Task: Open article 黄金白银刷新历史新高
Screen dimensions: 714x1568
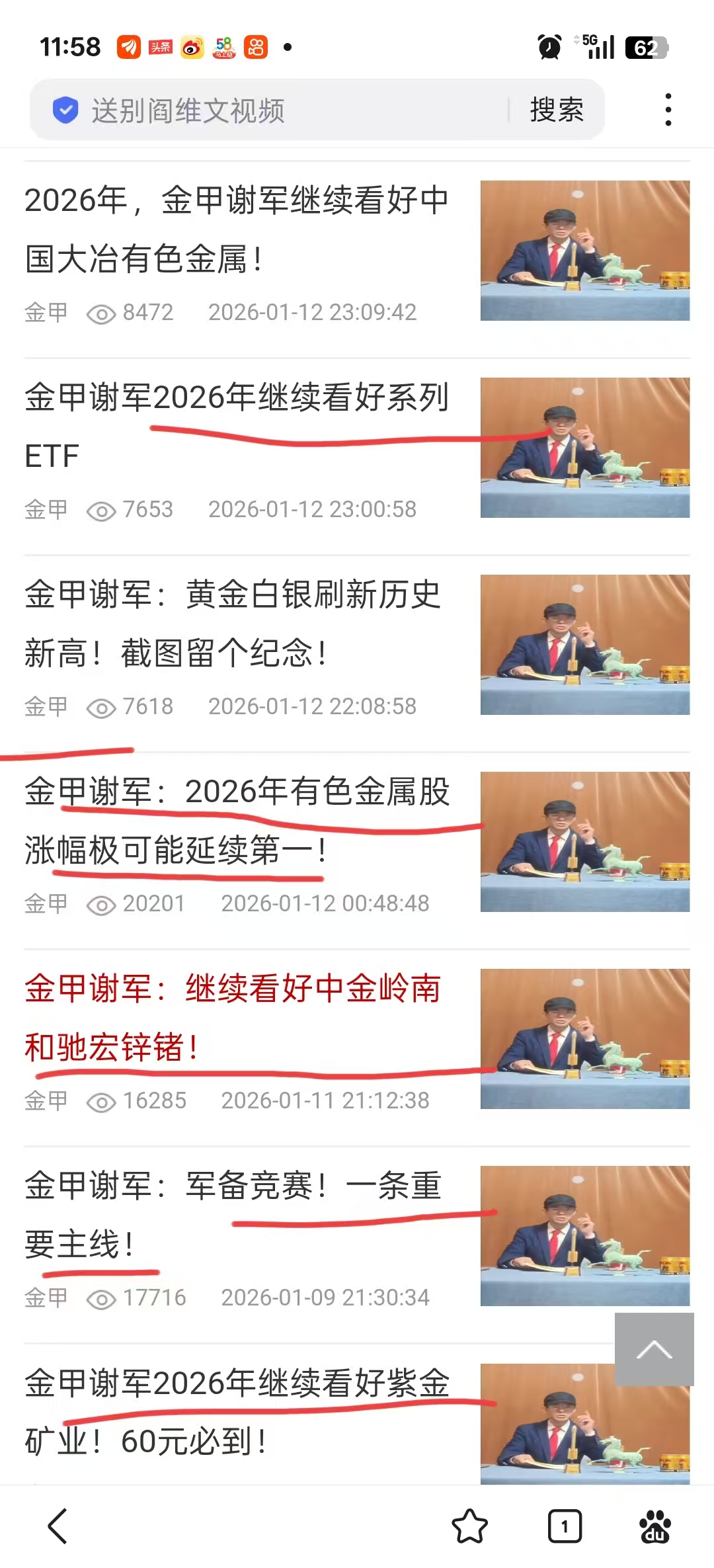Action: [x=233, y=623]
